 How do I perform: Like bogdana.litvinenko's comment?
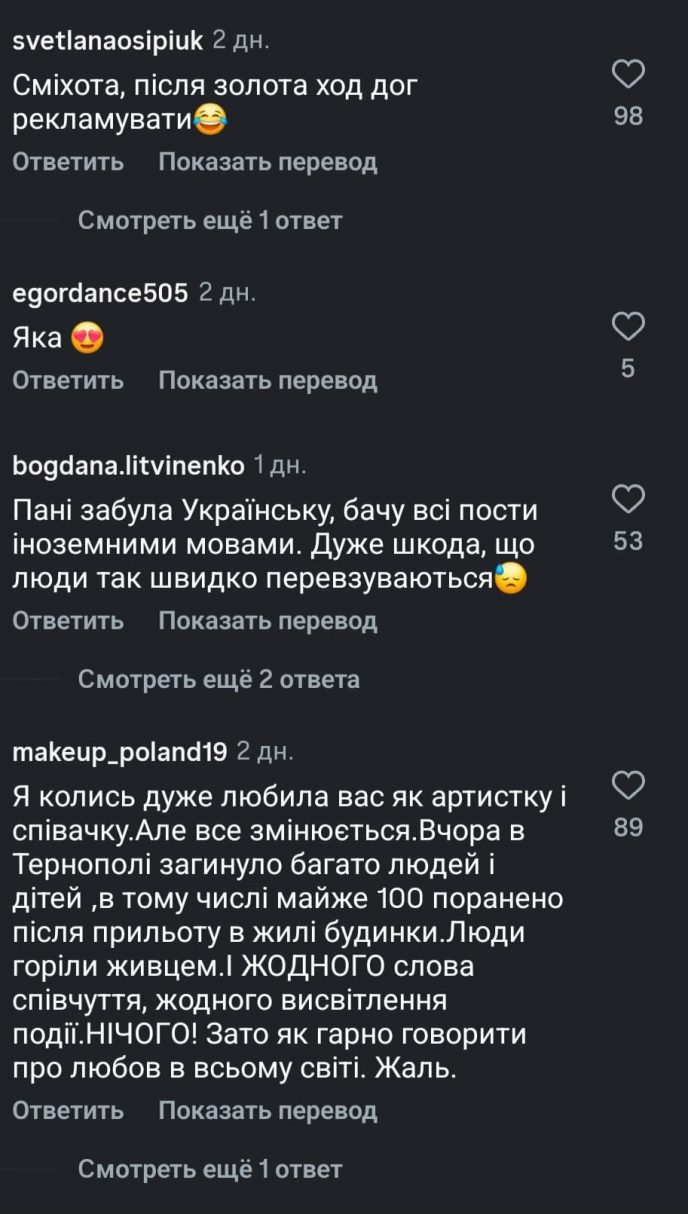[x=628, y=499]
